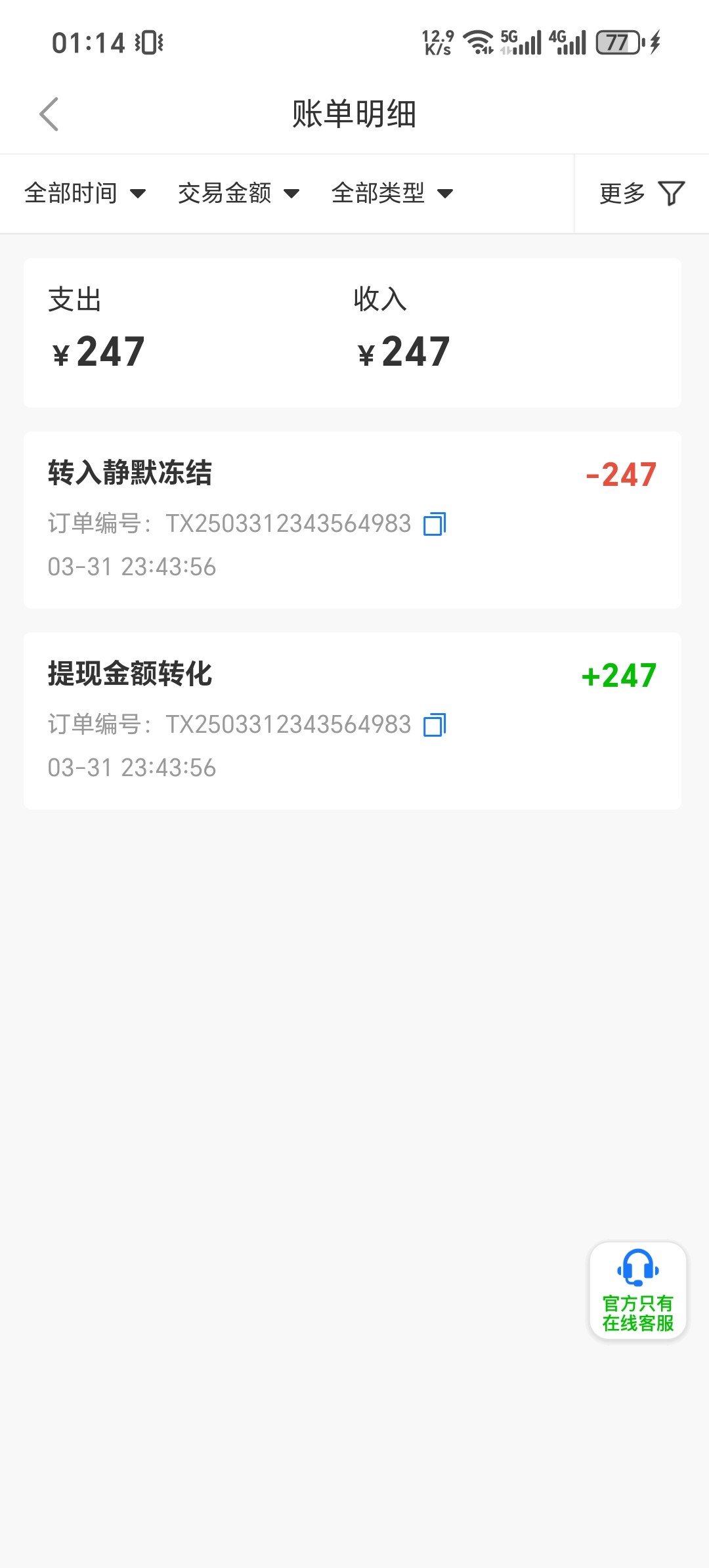This screenshot has height=1568, width=709.
Task: Copy order number of 转入静默冻结
Action: [x=435, y=524]
